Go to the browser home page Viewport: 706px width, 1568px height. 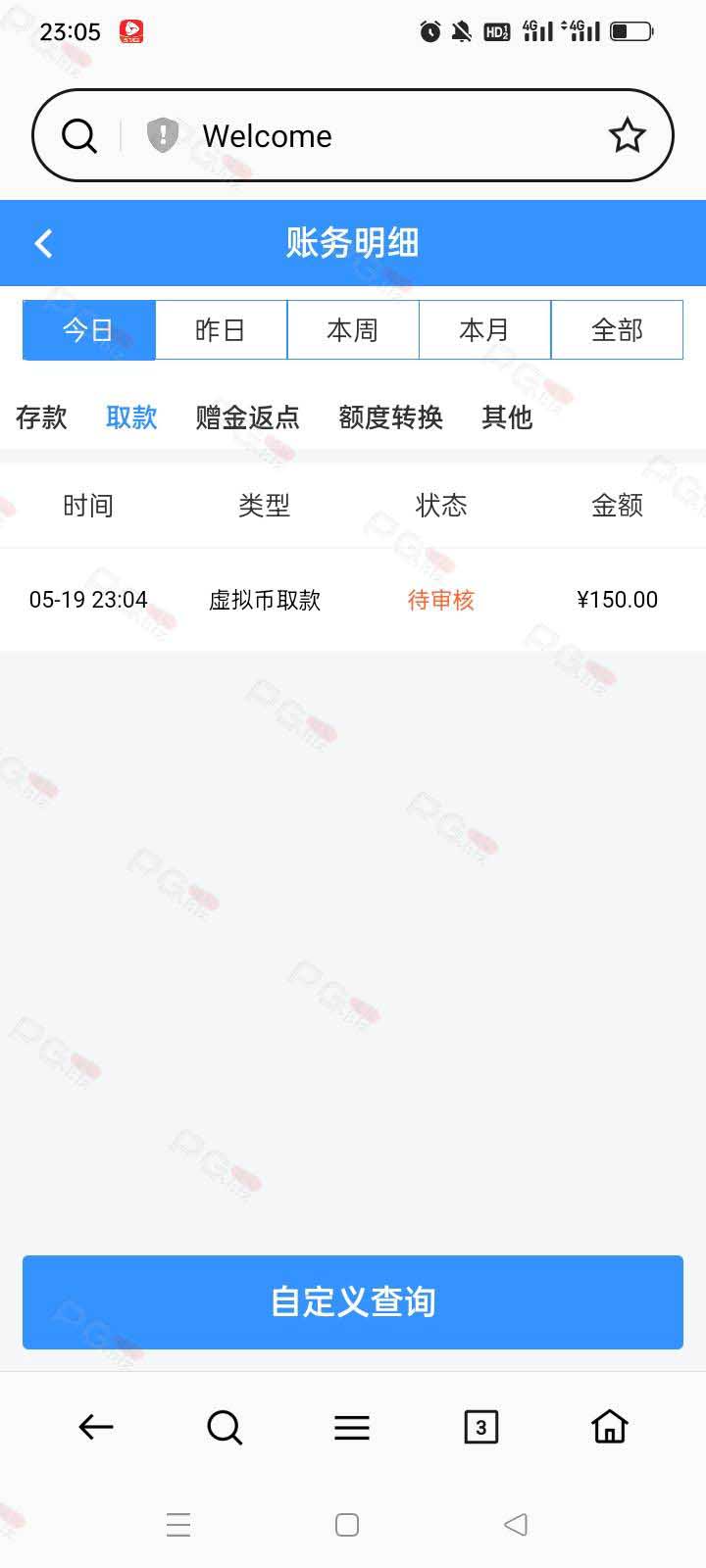coord(610,1427)
